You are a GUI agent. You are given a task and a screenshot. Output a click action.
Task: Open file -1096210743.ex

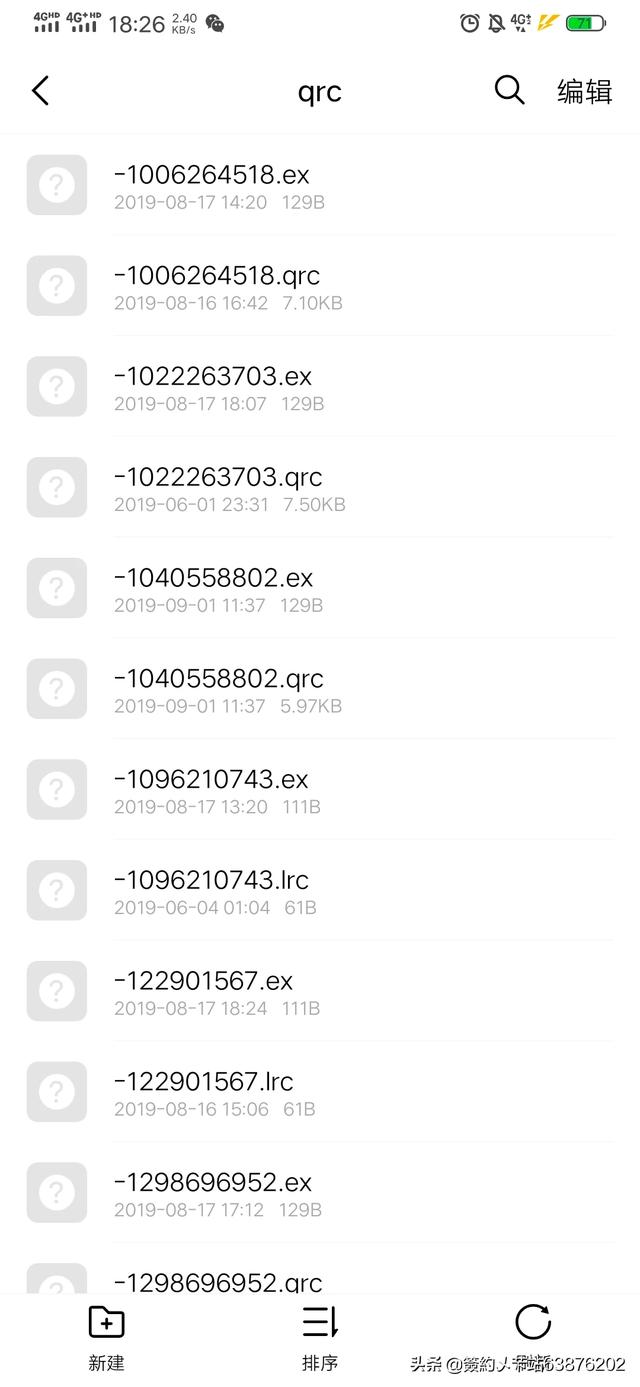pyautogui.click(x=320, y=790)
